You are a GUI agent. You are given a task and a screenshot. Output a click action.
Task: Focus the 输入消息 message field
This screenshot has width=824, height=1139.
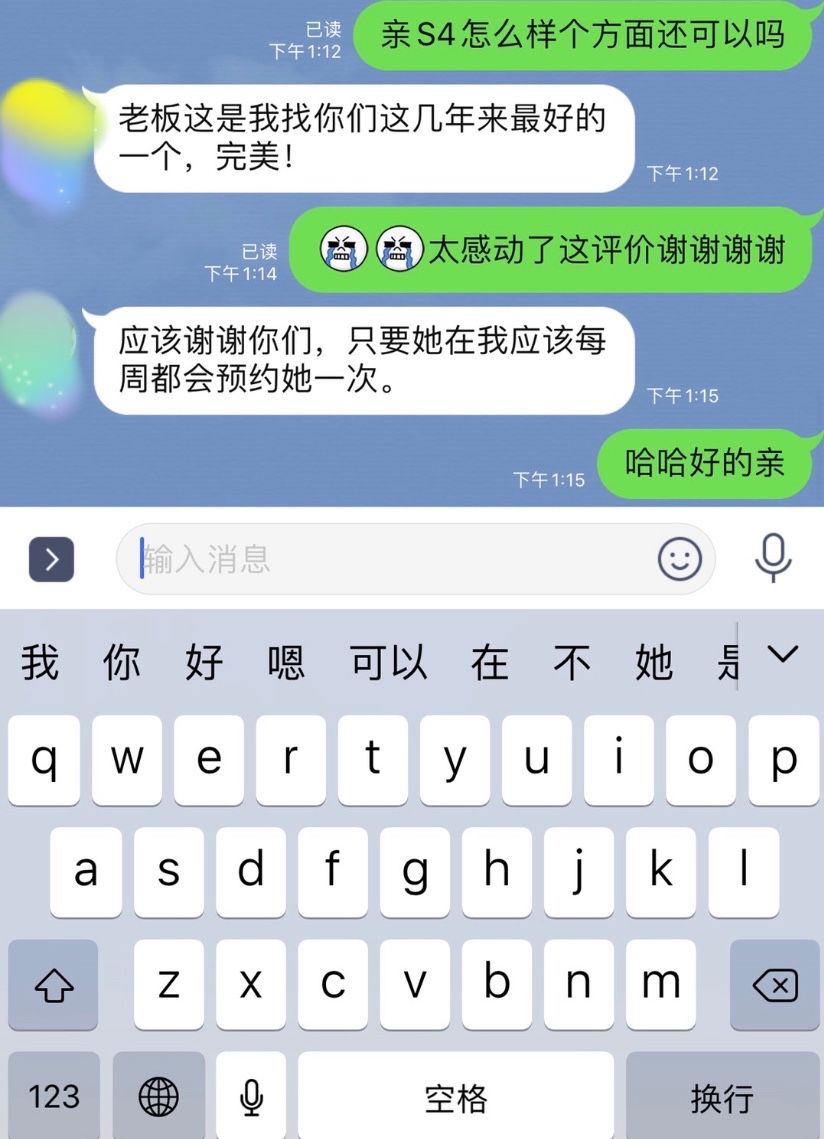tap(390, 559)
